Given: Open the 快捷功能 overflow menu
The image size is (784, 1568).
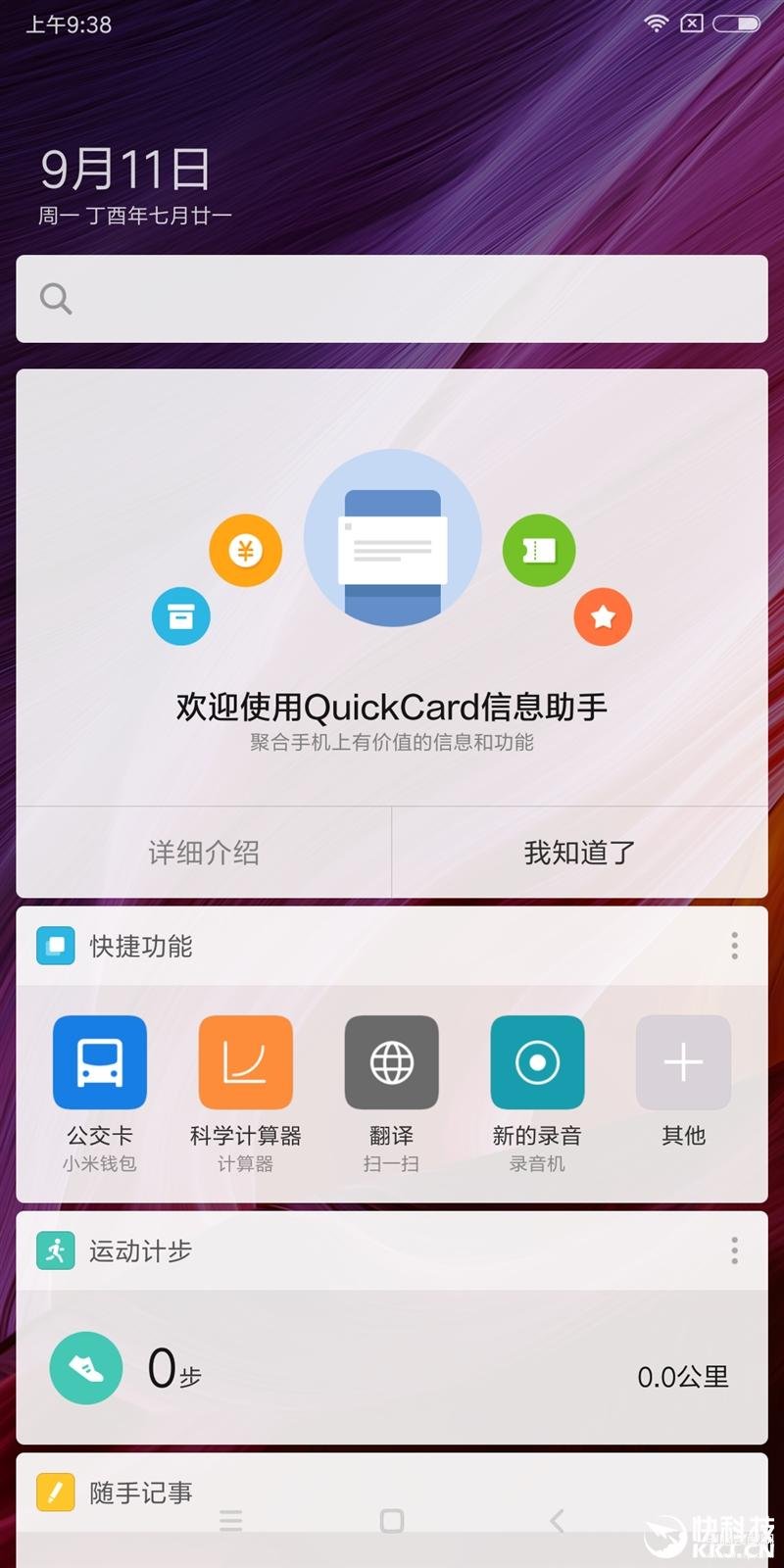Looking at the screenshot, I should 734,946.
